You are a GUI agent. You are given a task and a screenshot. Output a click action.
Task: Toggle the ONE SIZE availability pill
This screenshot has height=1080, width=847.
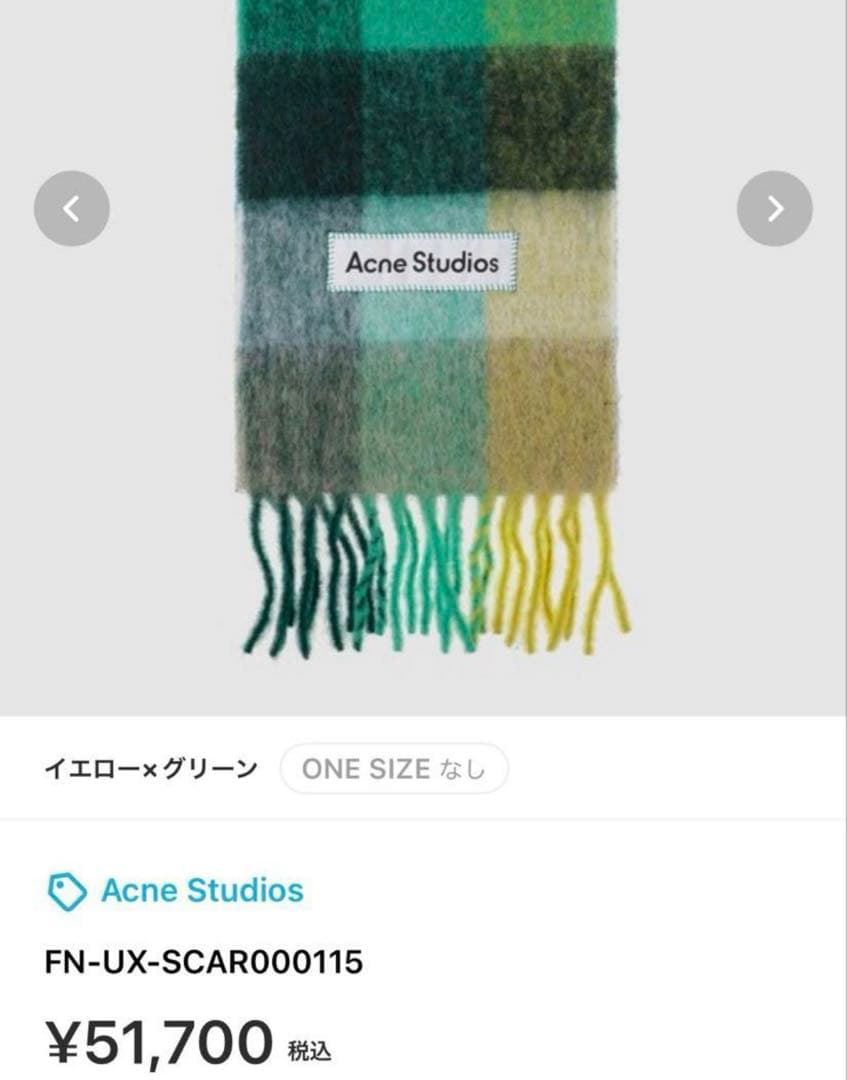(x=393, y=768)
